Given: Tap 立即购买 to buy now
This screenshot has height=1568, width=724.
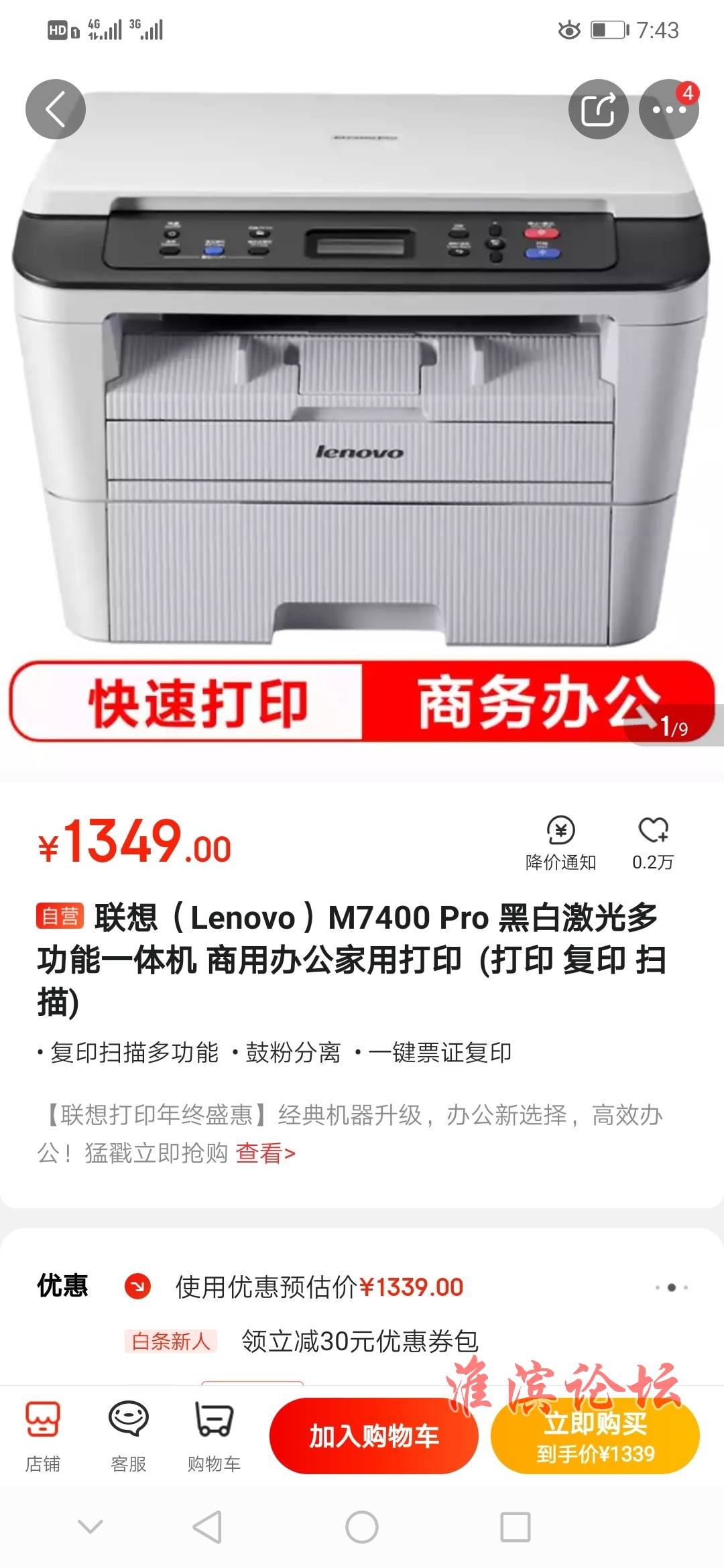Looking at the screenshot, I should tap(595, 1437).
